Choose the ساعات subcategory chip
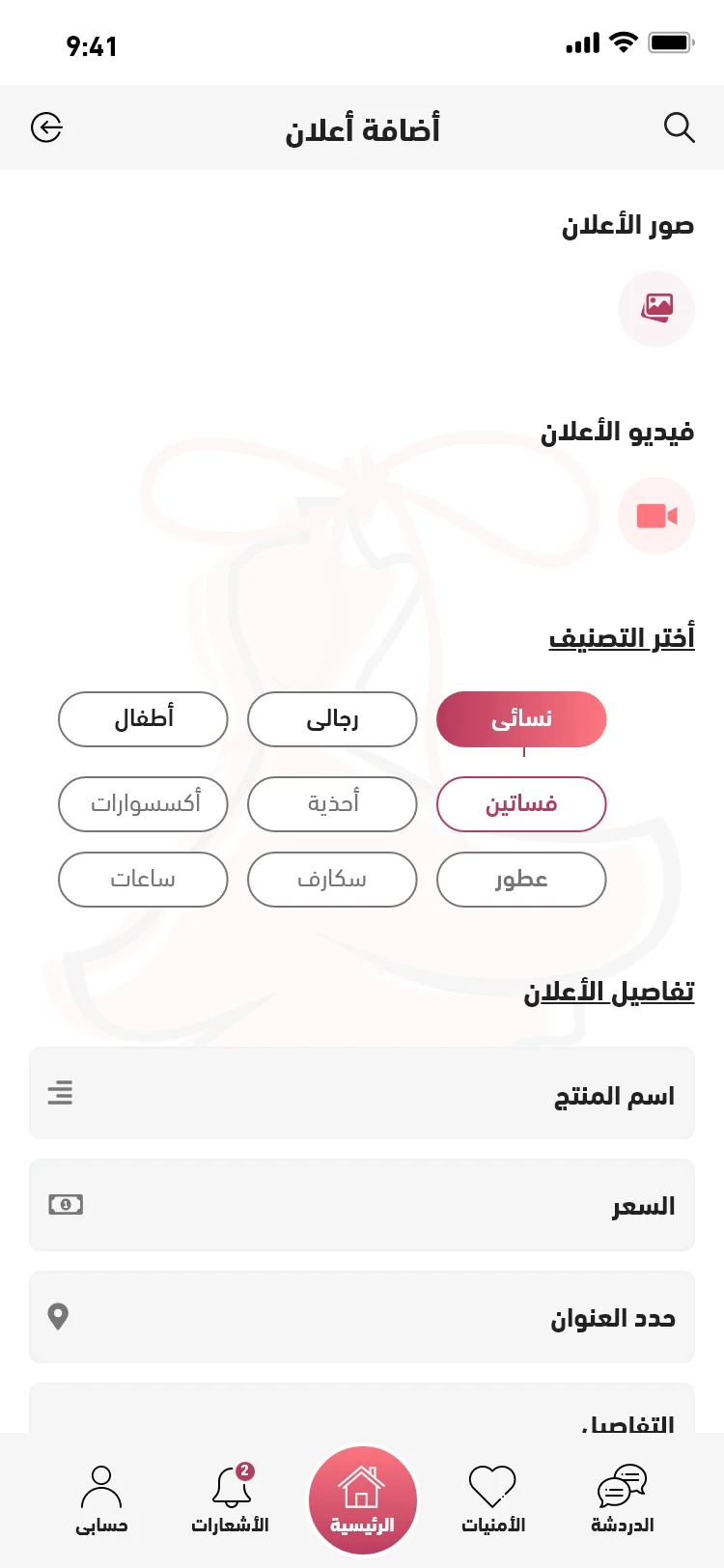The width and height of the screenshot is (724, 1568). (x=143, y=880)
